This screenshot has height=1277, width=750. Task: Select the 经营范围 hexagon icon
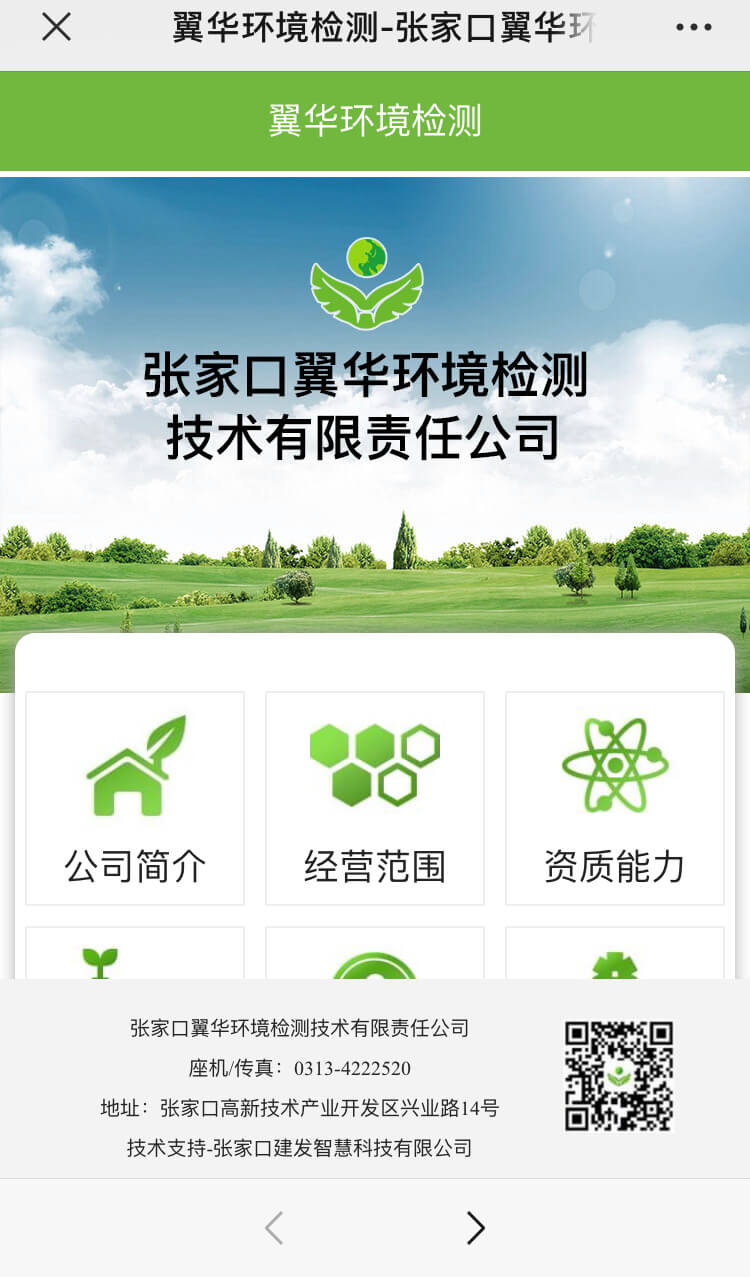[x=375, y=765]
